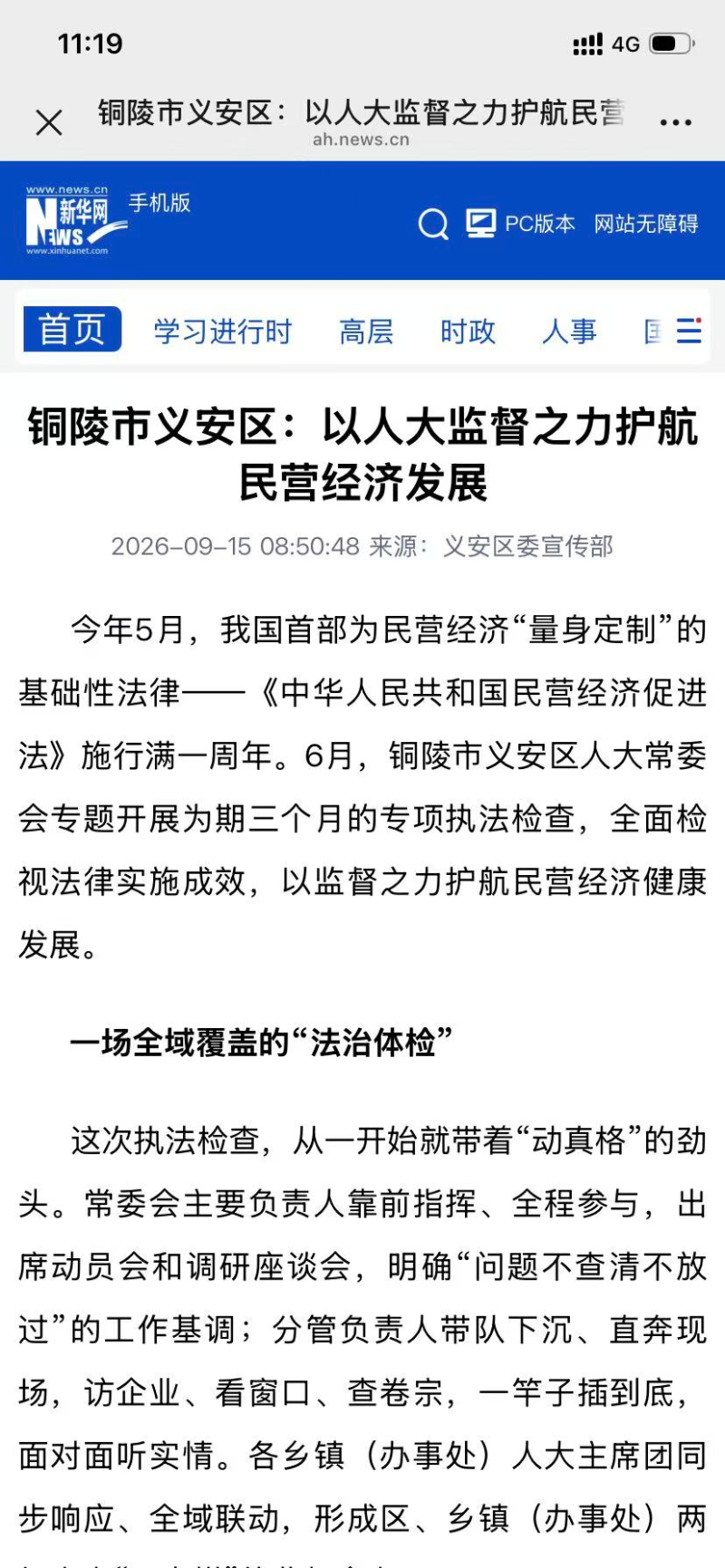Open the 人事 tab
Image resolution: width=725 pixels, height=1568 pixels.
click(569, 332)
